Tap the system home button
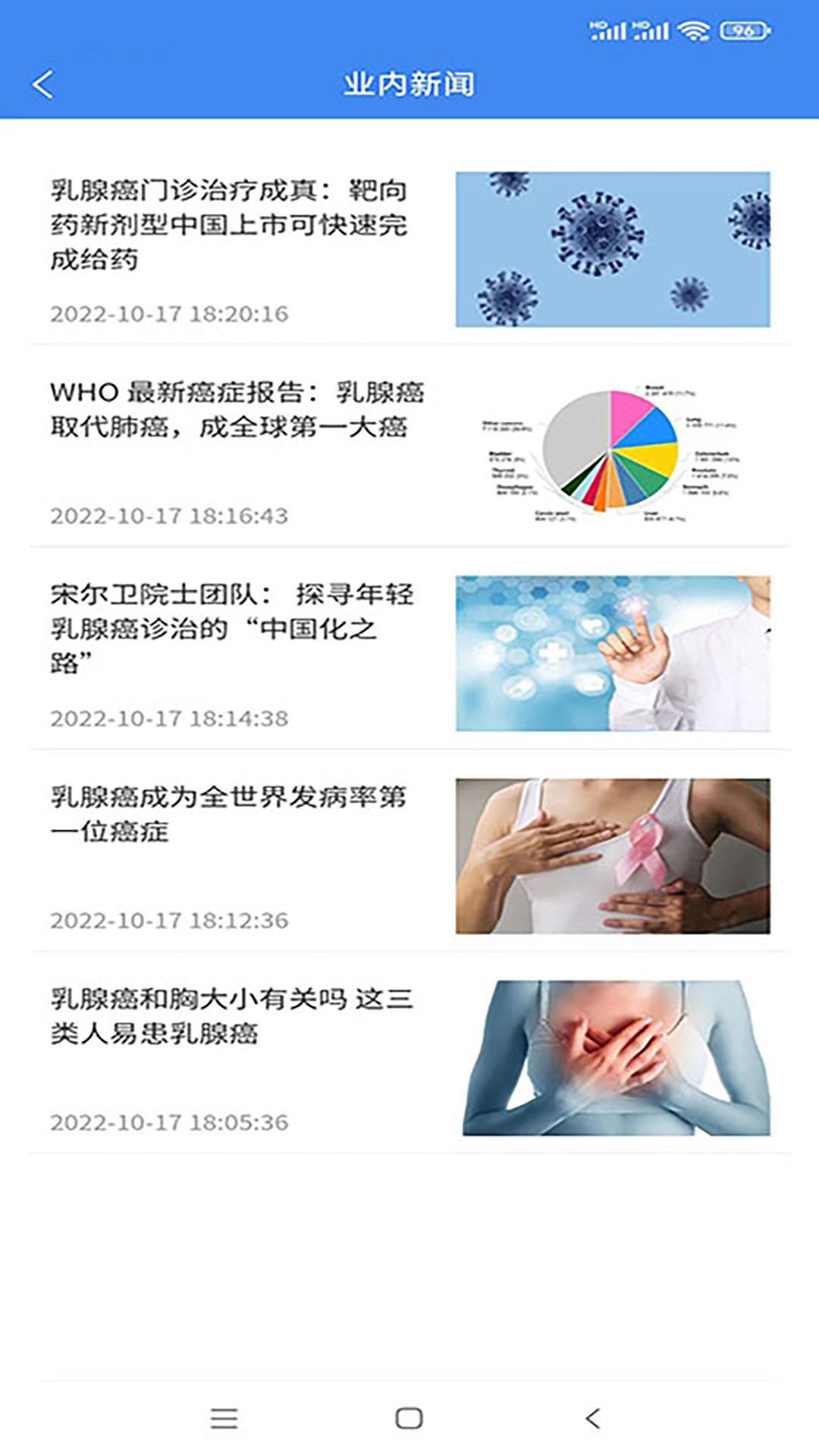Image resolution: width=819 pixels, height=1456 pixels. (409, 1418)
